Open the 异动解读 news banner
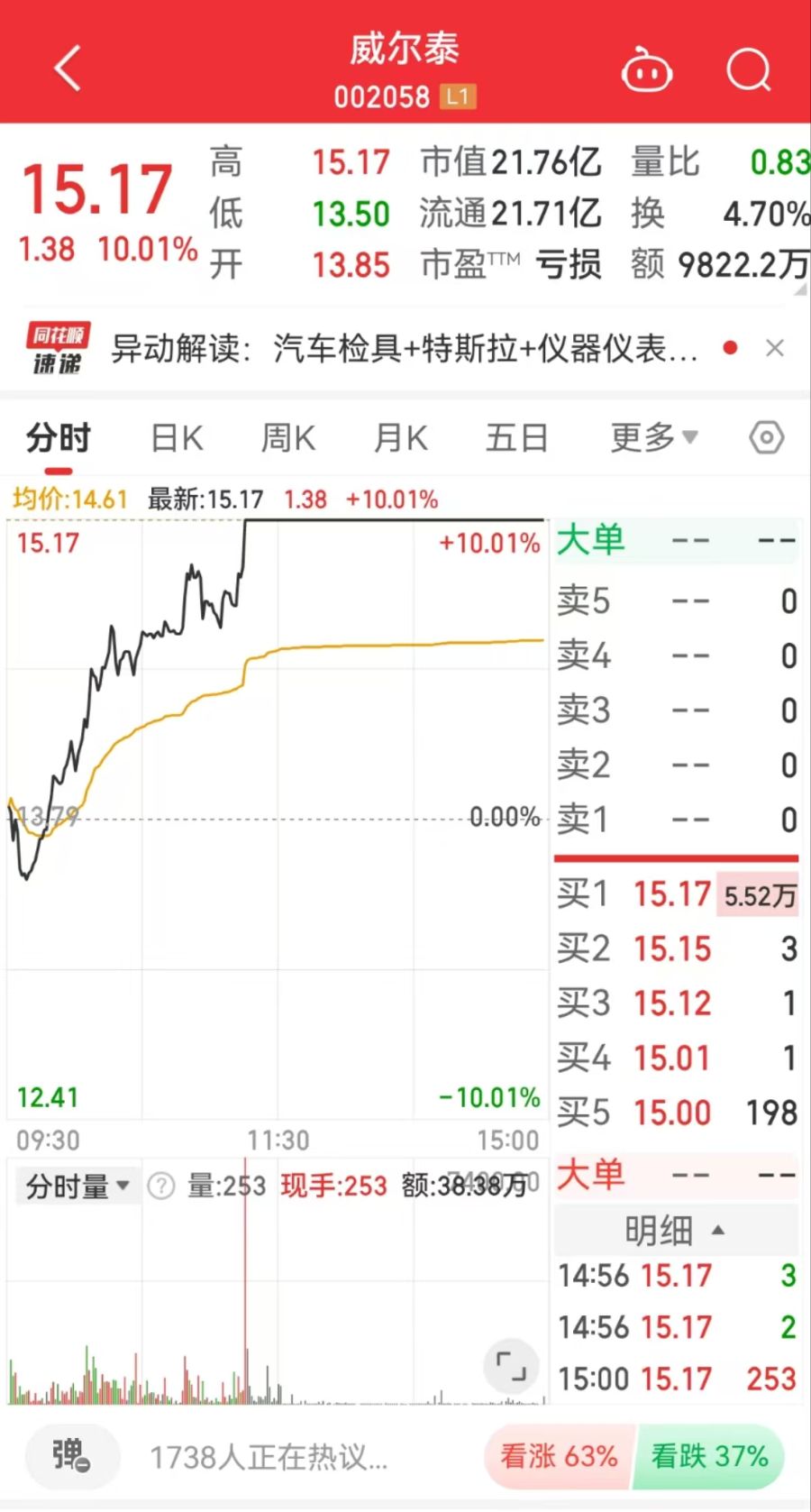The image size is (811, 1512). coord(405,348)
